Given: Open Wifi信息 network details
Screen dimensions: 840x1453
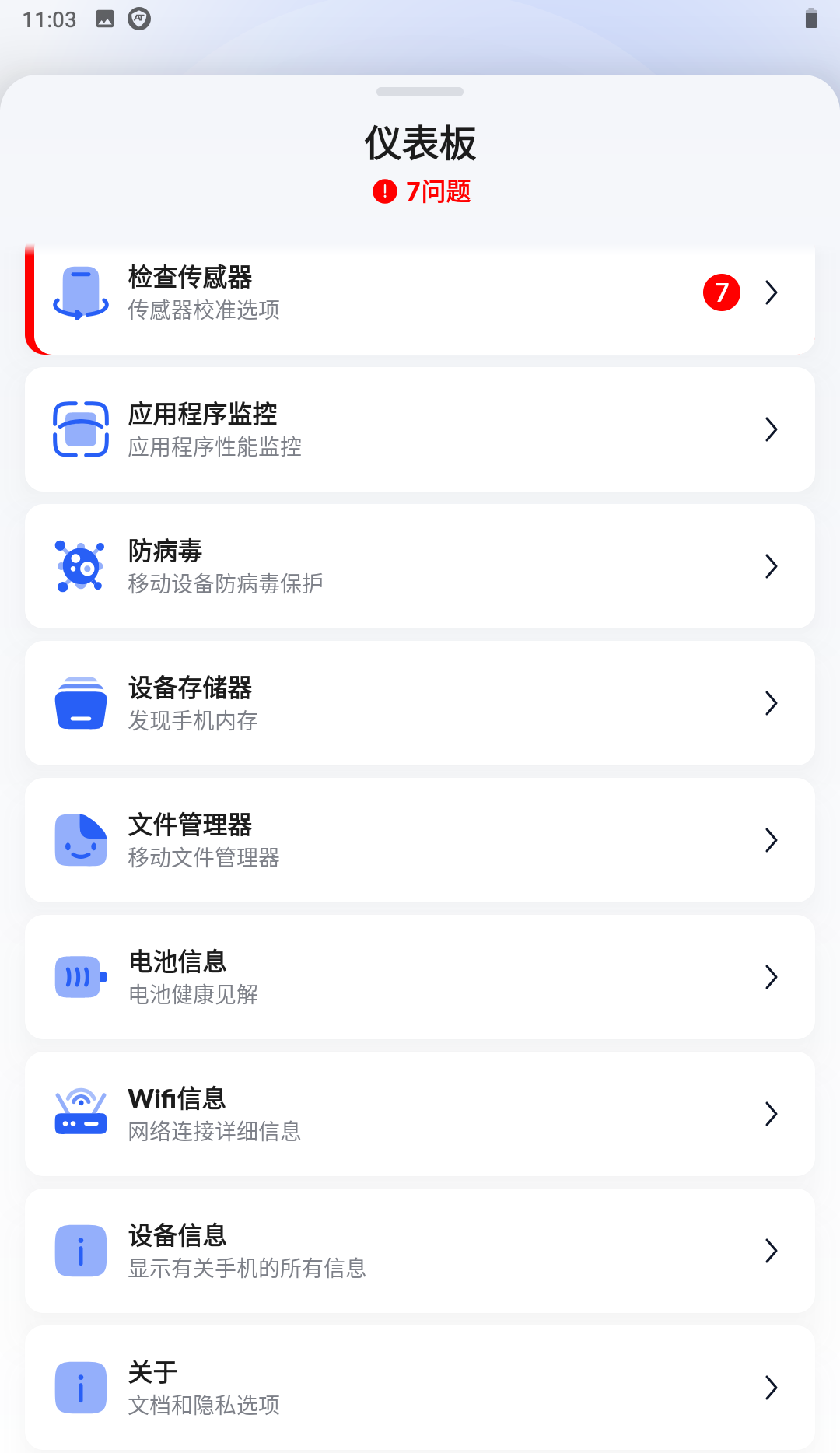Looking at the screenshot, I should tap(420, 1114).
